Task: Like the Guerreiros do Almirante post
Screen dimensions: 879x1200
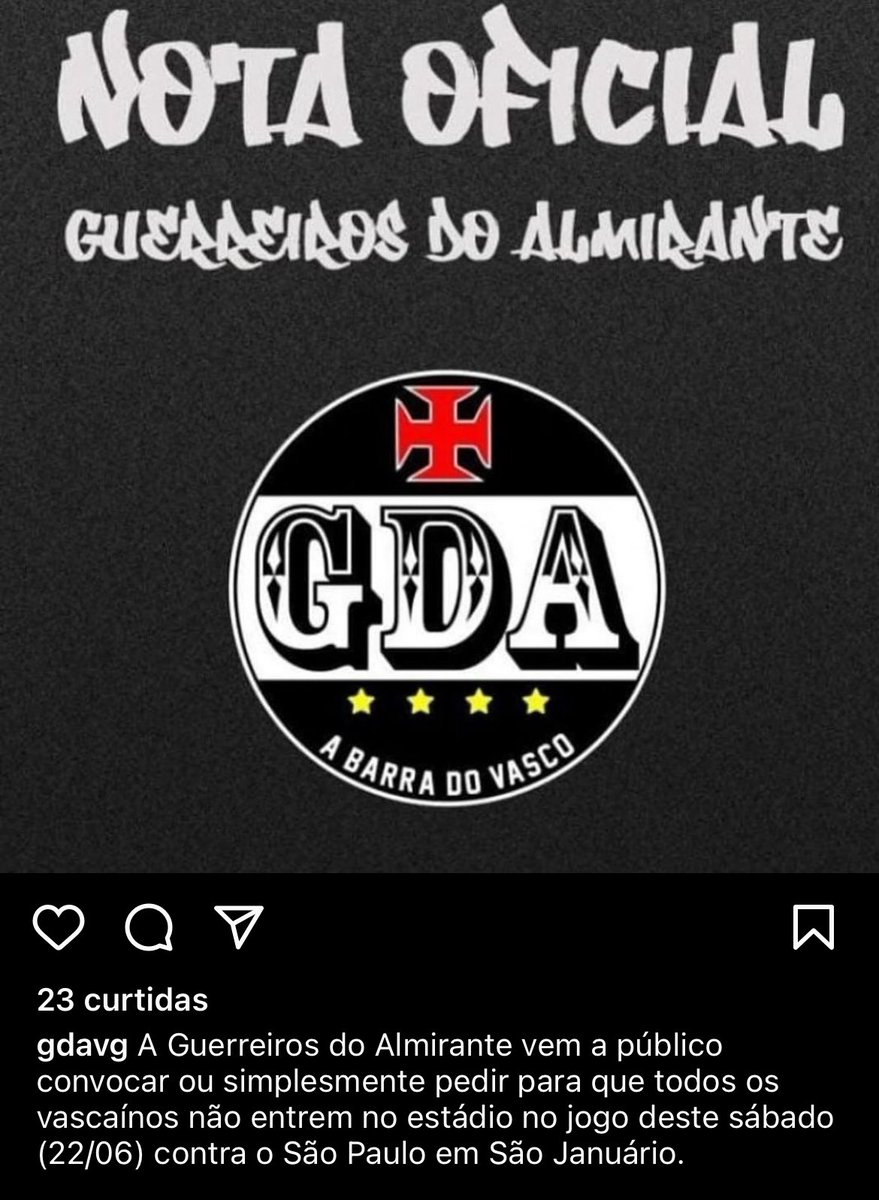Action: 59,927
